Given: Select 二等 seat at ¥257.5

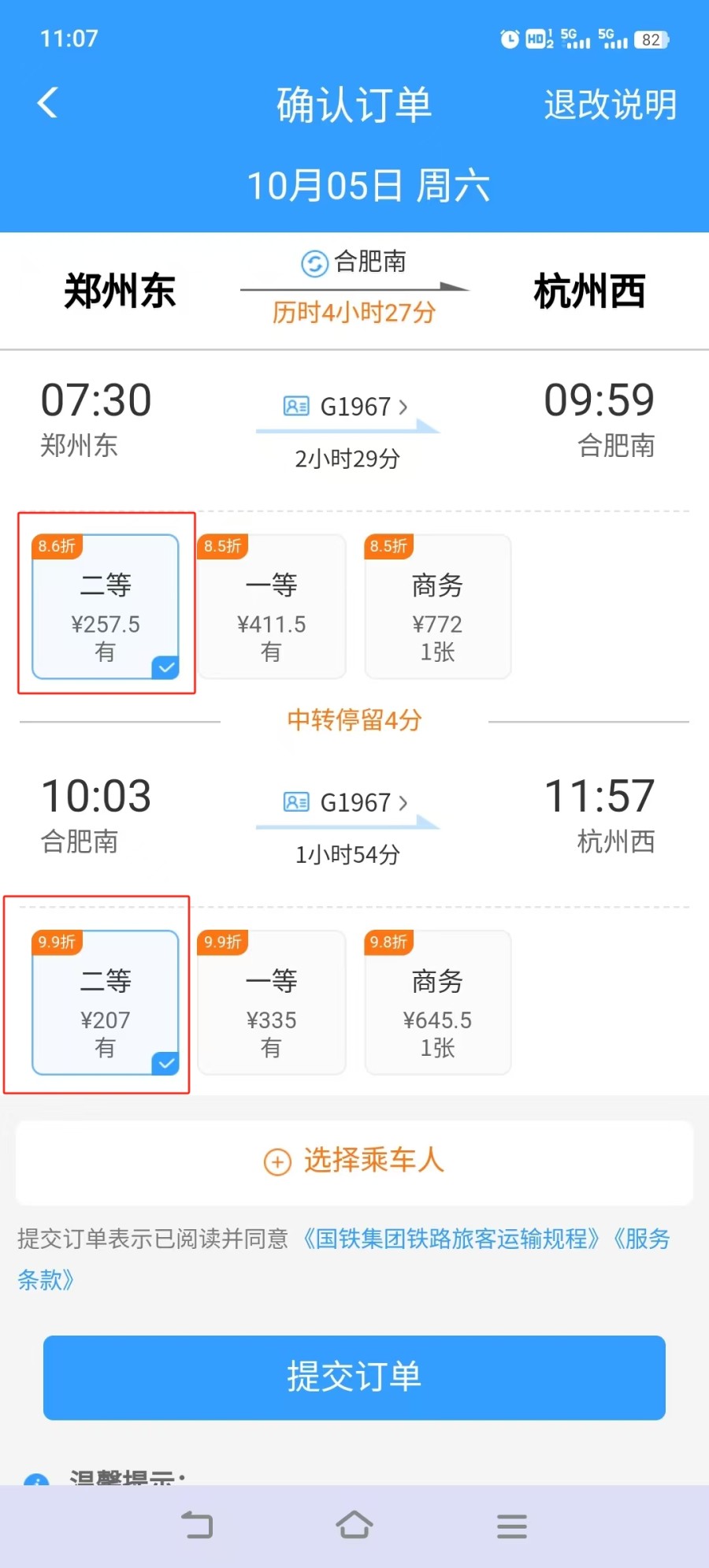Looking at the screenshot, I should tap(106, 606).
